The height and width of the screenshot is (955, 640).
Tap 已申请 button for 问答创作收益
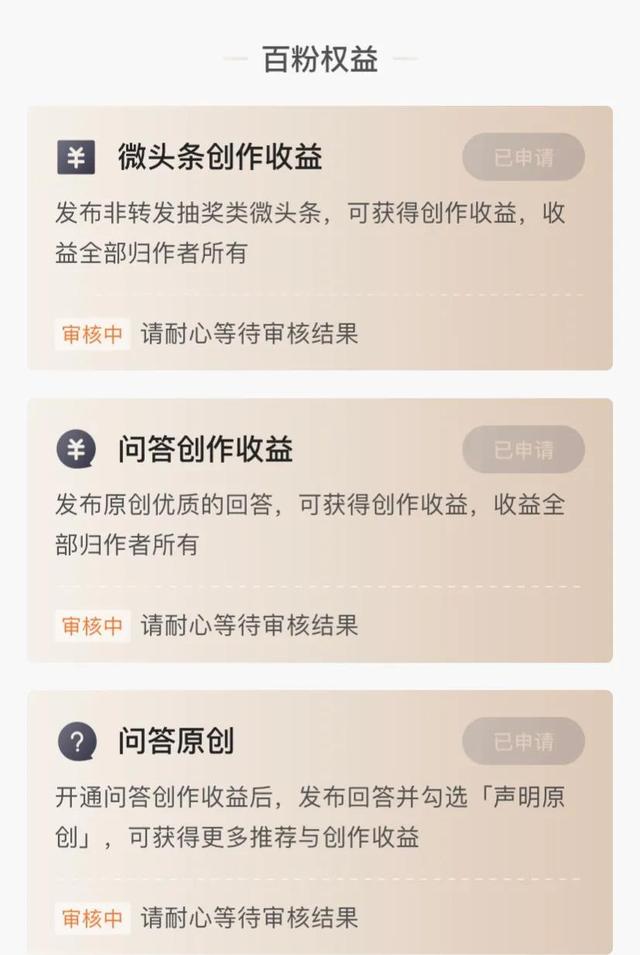523,449
